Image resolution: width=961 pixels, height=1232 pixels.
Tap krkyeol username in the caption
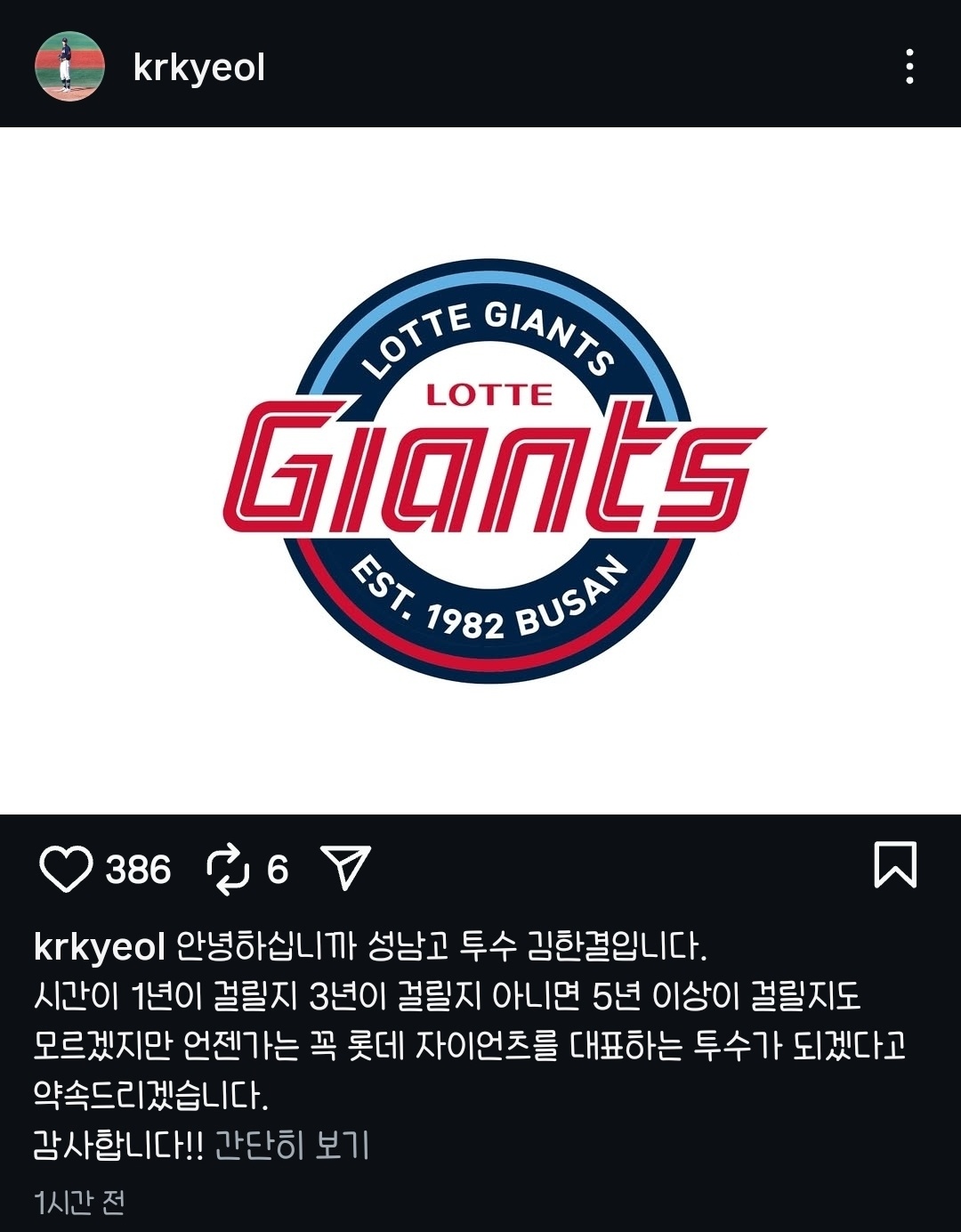99,946
